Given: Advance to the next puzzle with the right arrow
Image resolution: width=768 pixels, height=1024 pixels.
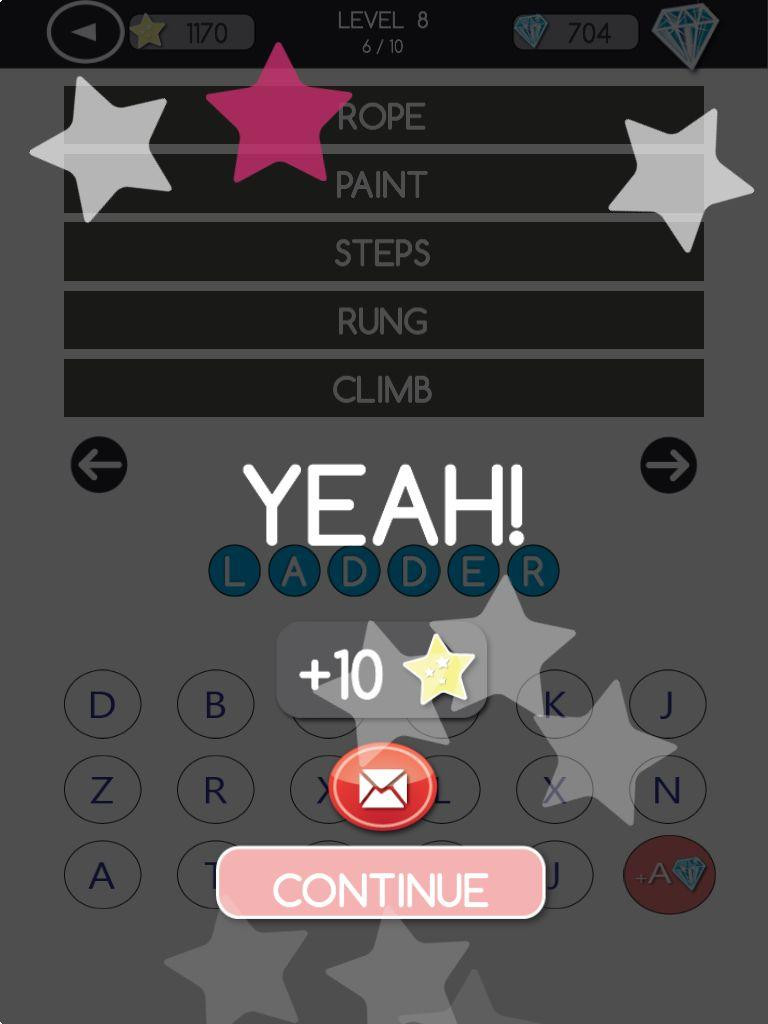Looking at the screenshot, I should pos(669,464).
